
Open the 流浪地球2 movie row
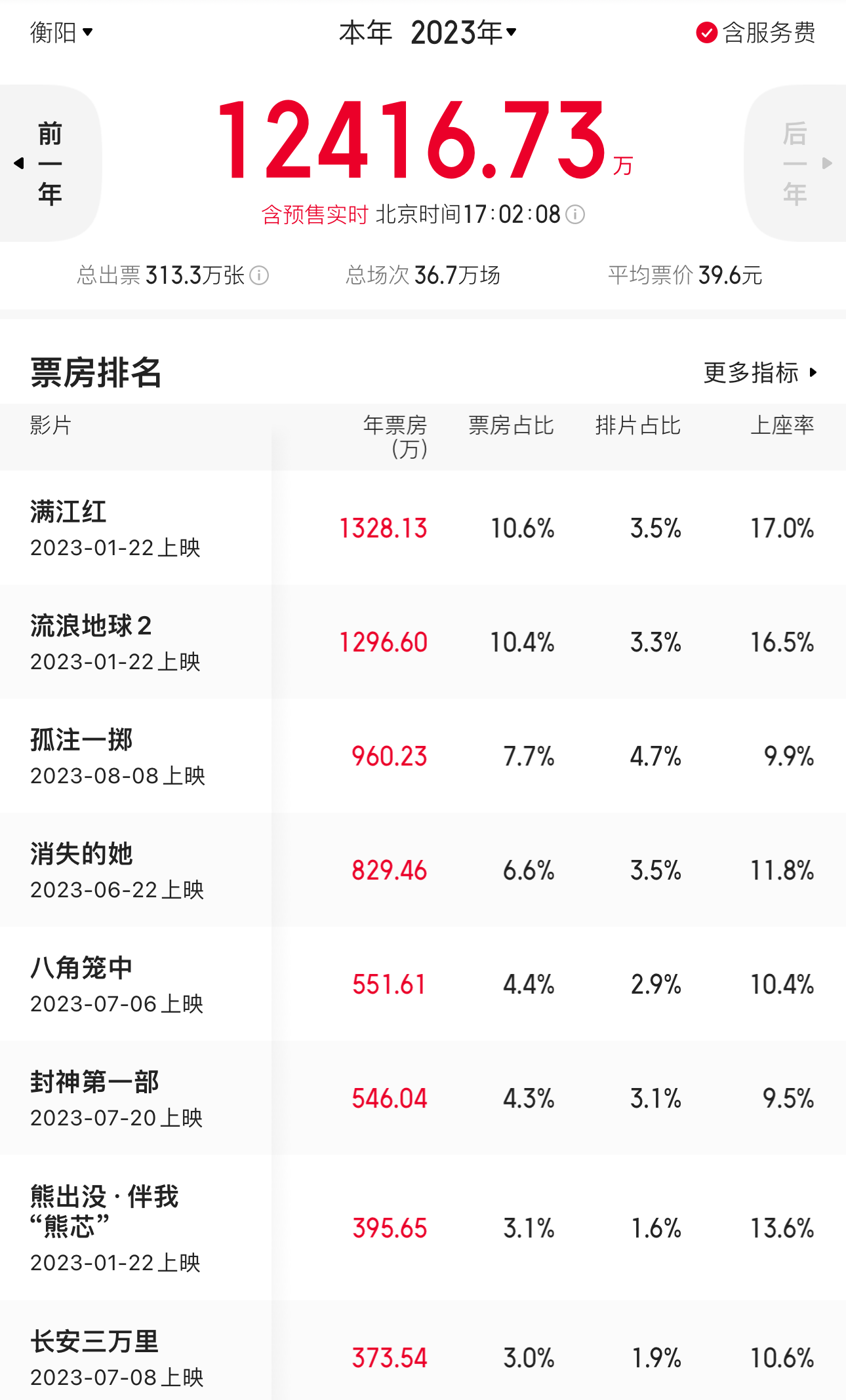click(423, 642)
